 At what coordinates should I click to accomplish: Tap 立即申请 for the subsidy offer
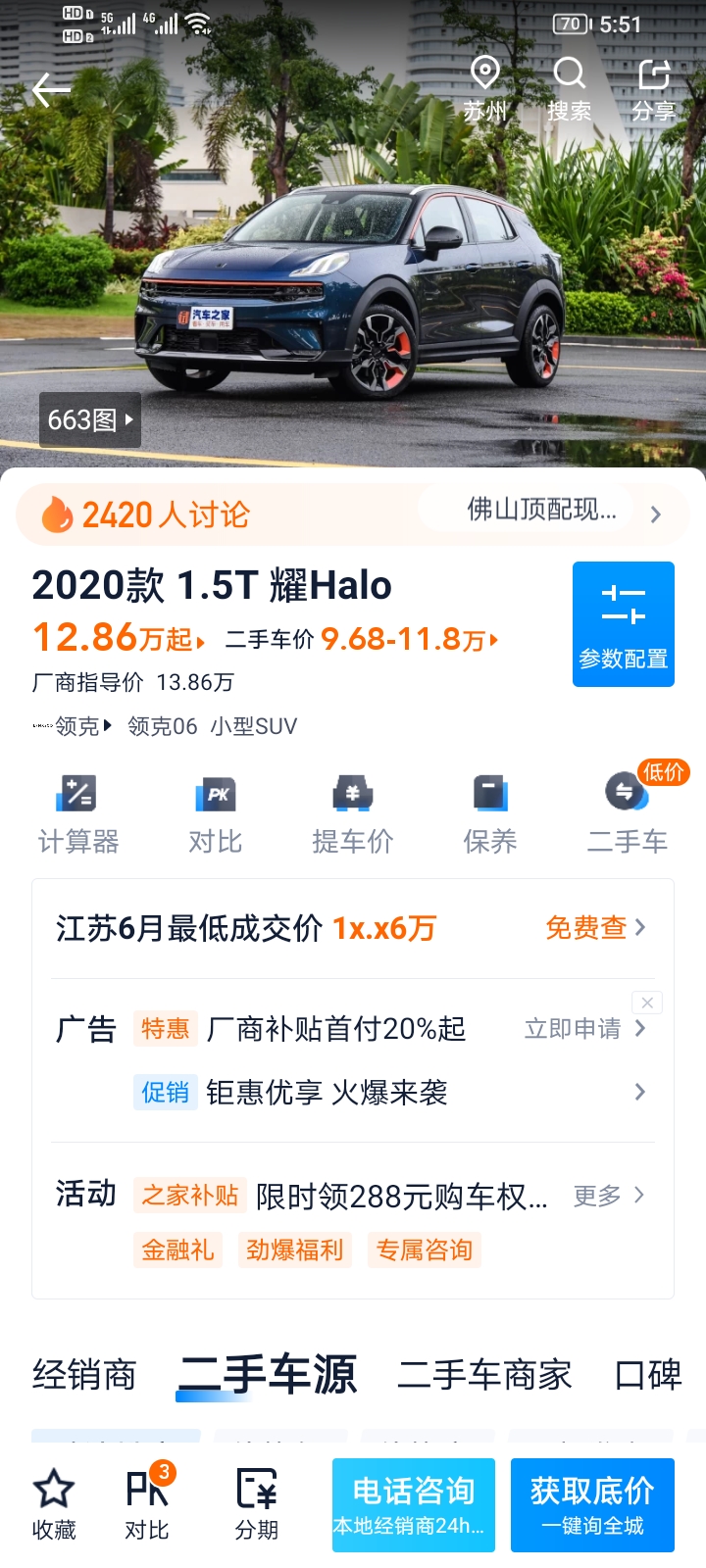(x=584, y=1028)
